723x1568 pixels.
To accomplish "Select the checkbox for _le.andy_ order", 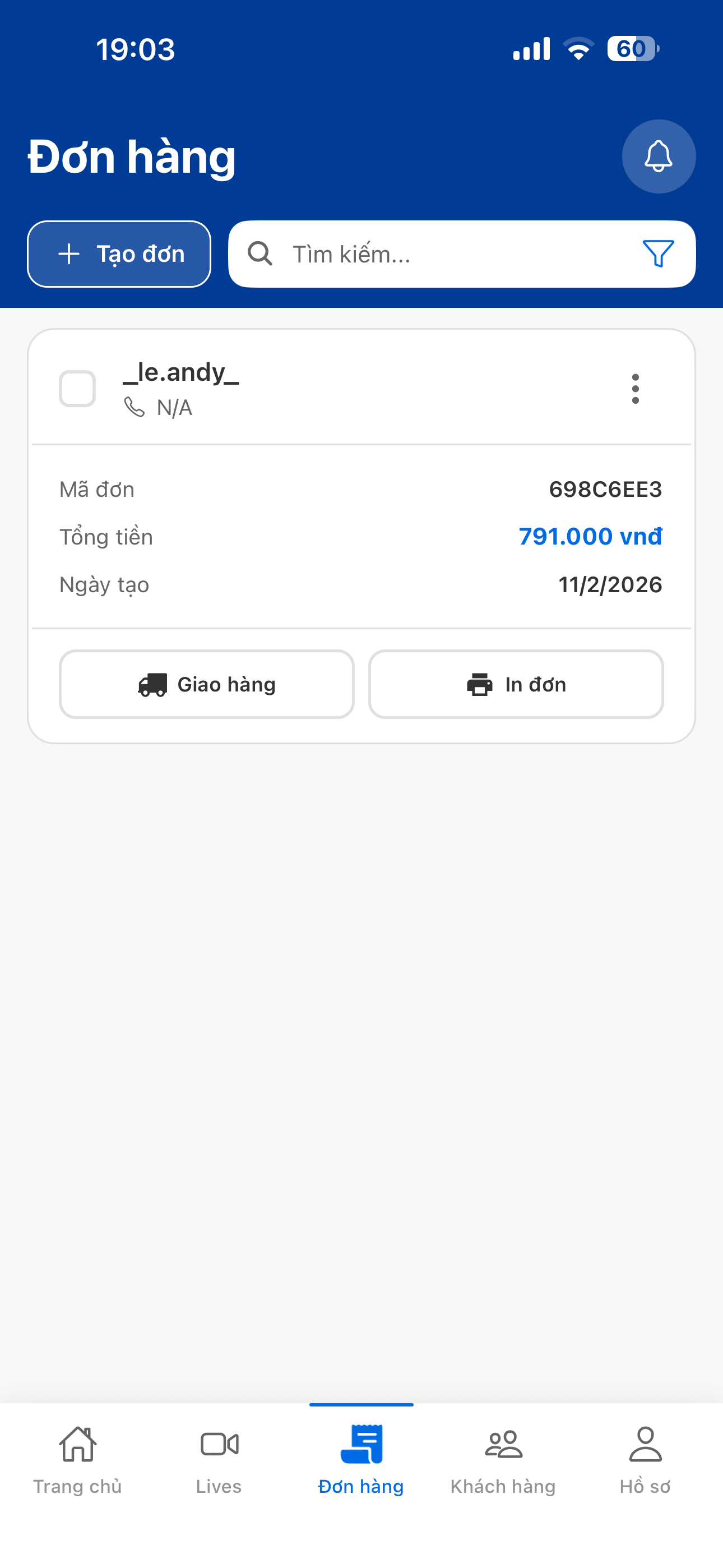I will tap(77, 388).
